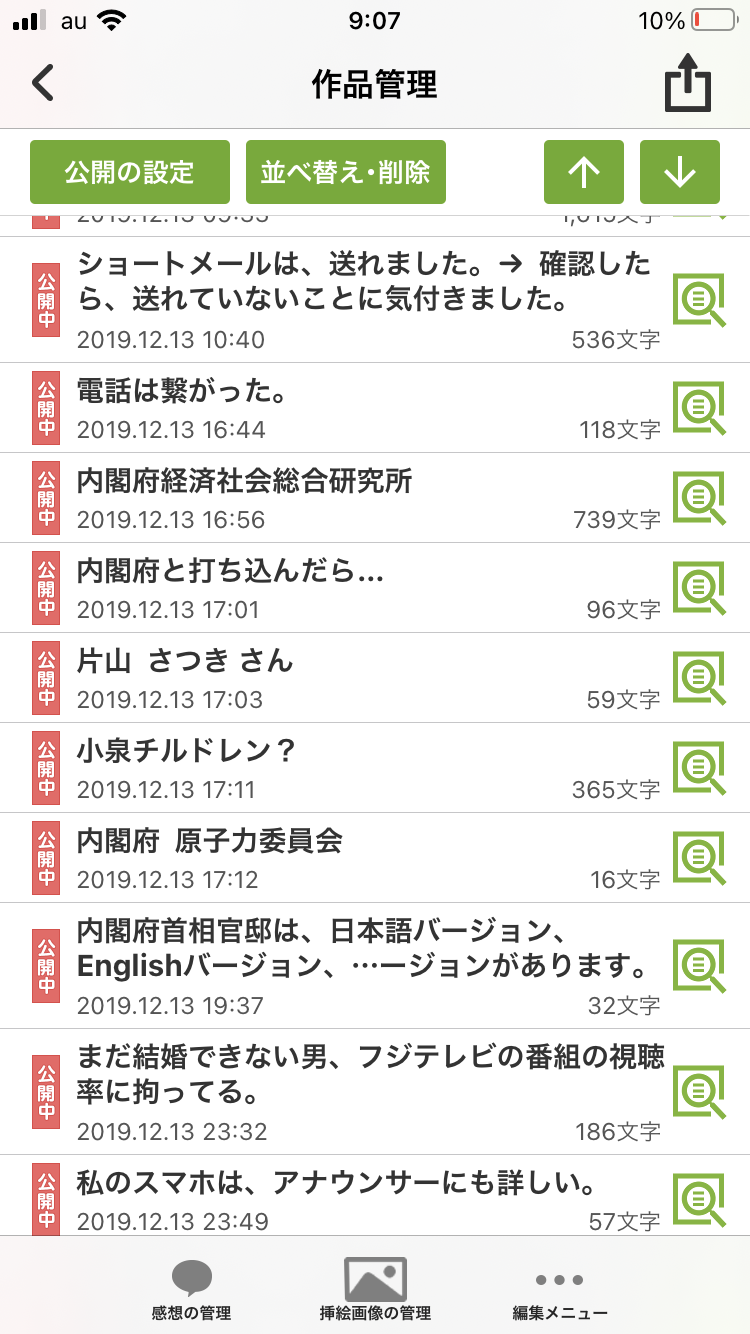
Task: Switch to 感想の管理 tab
Action: click(191, 1288)
